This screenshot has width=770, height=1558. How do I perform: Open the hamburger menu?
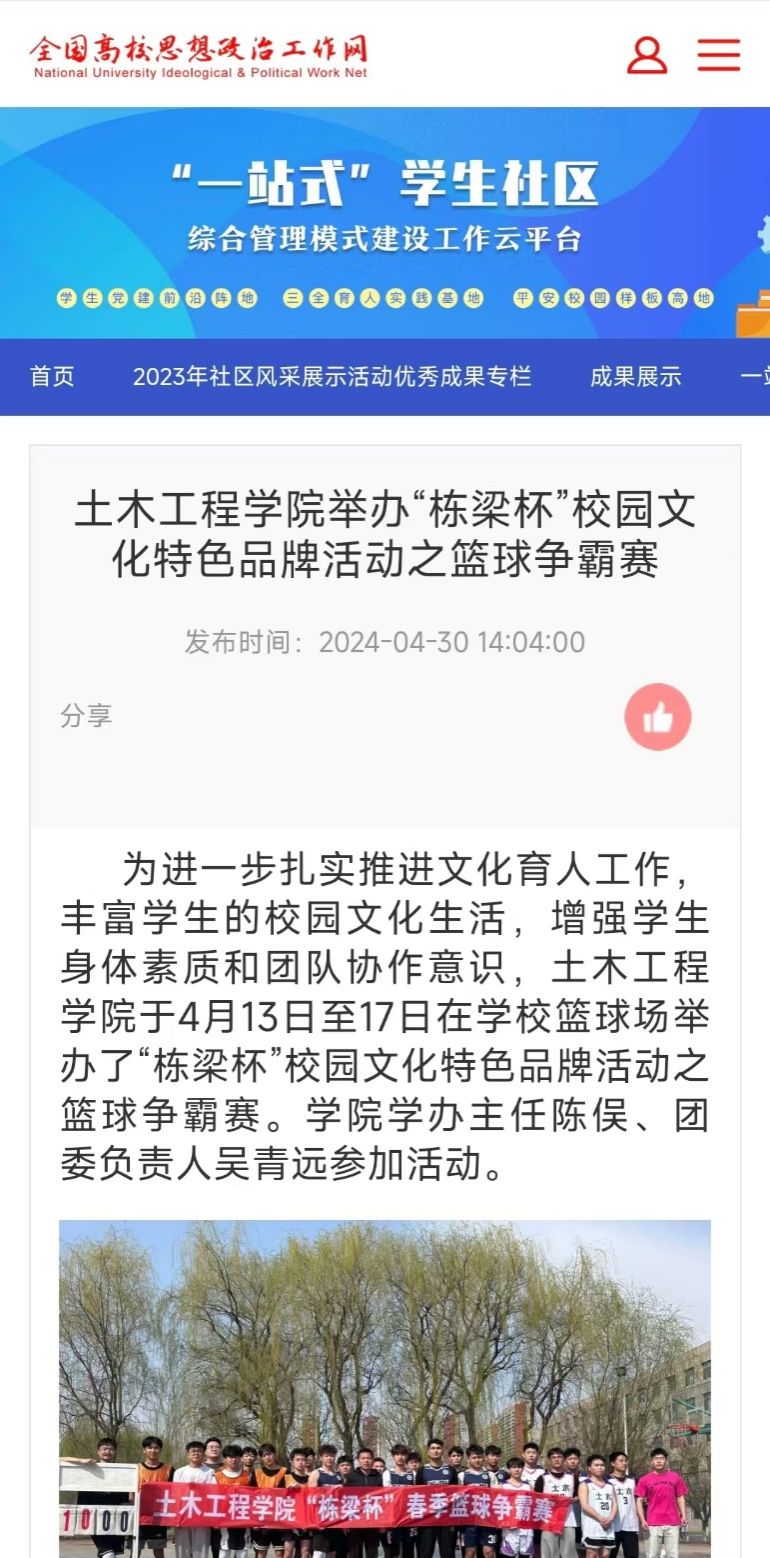click(x=718, y=55)
